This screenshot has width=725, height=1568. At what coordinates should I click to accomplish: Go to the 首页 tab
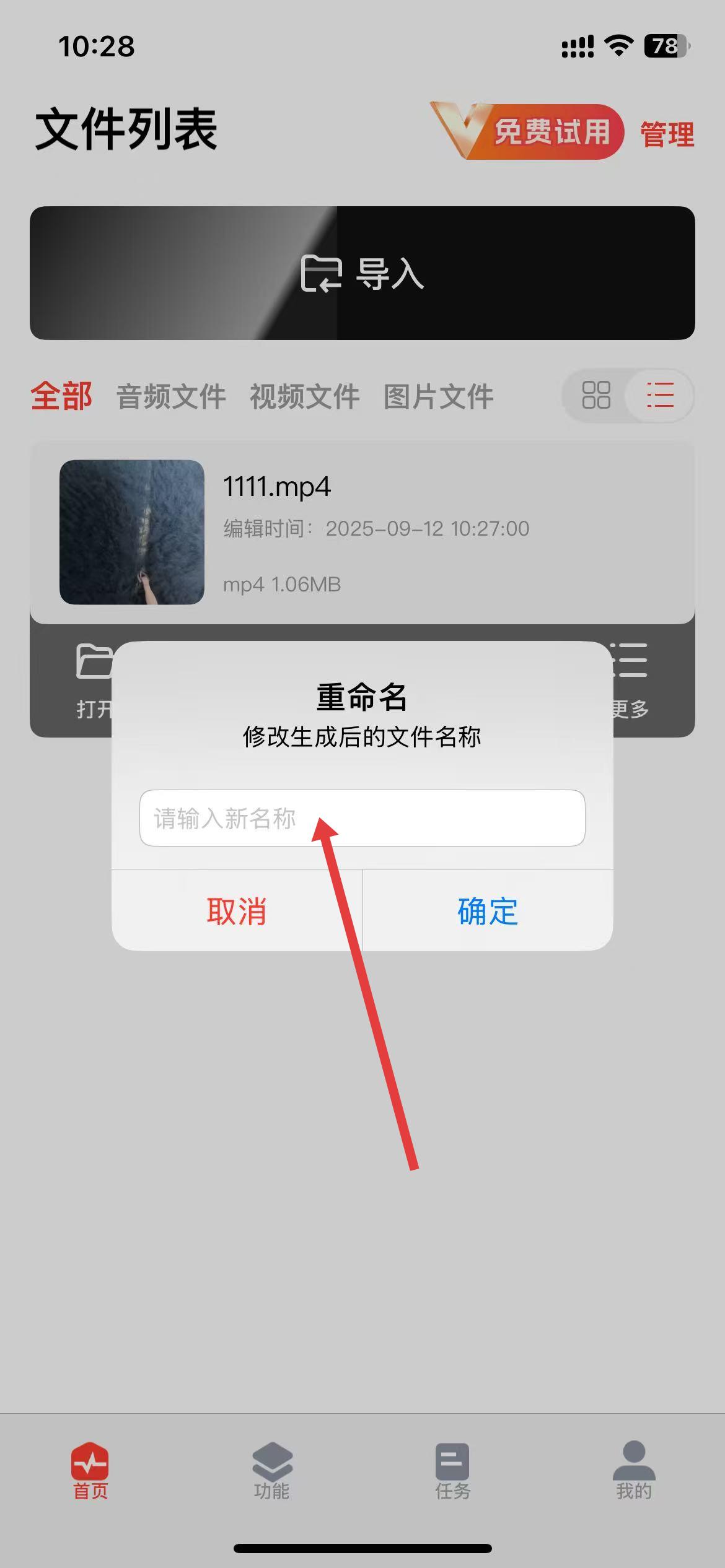pyautogui.click(x=90, y=1471)
